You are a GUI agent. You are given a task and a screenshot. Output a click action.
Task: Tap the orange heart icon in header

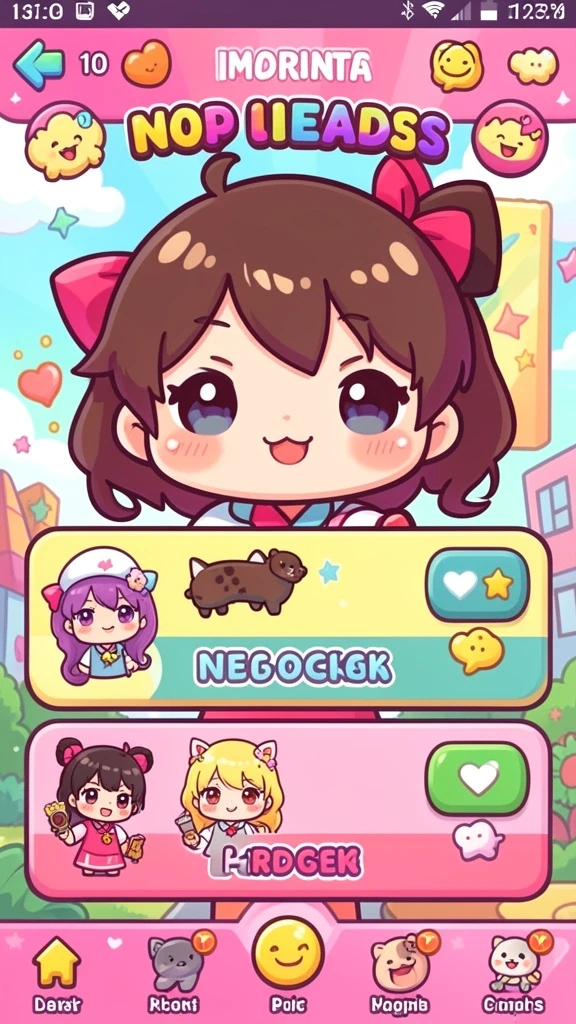(146, 64)
